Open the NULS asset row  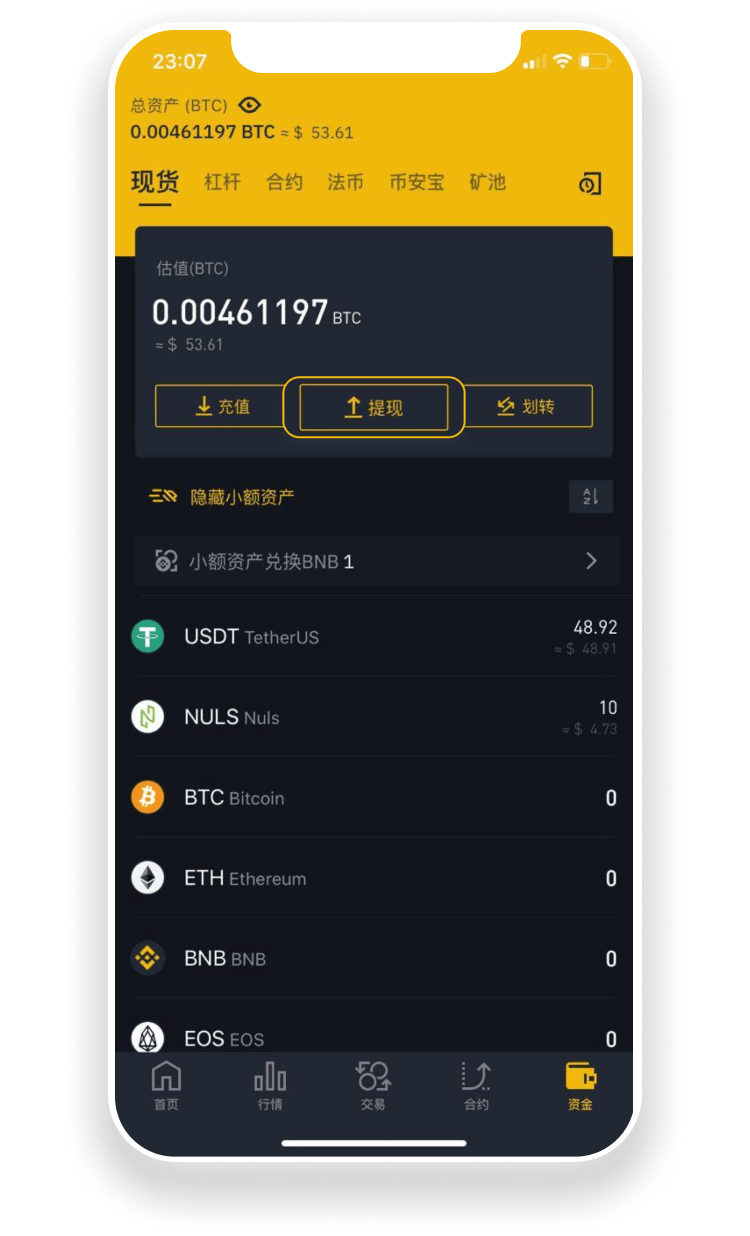pos(374,717)
